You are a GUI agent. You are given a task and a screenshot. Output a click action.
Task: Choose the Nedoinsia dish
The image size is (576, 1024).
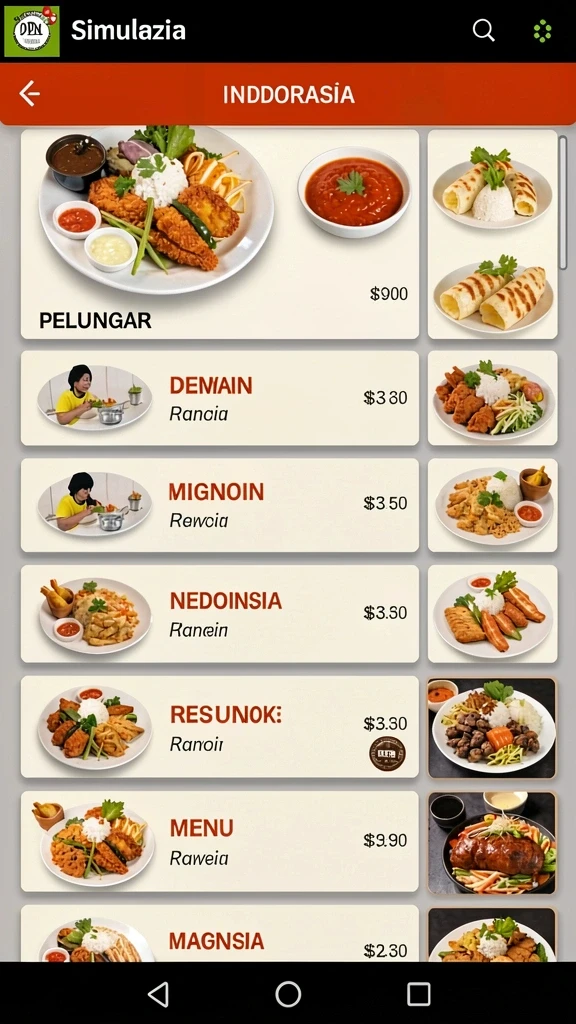pos(219,614)
